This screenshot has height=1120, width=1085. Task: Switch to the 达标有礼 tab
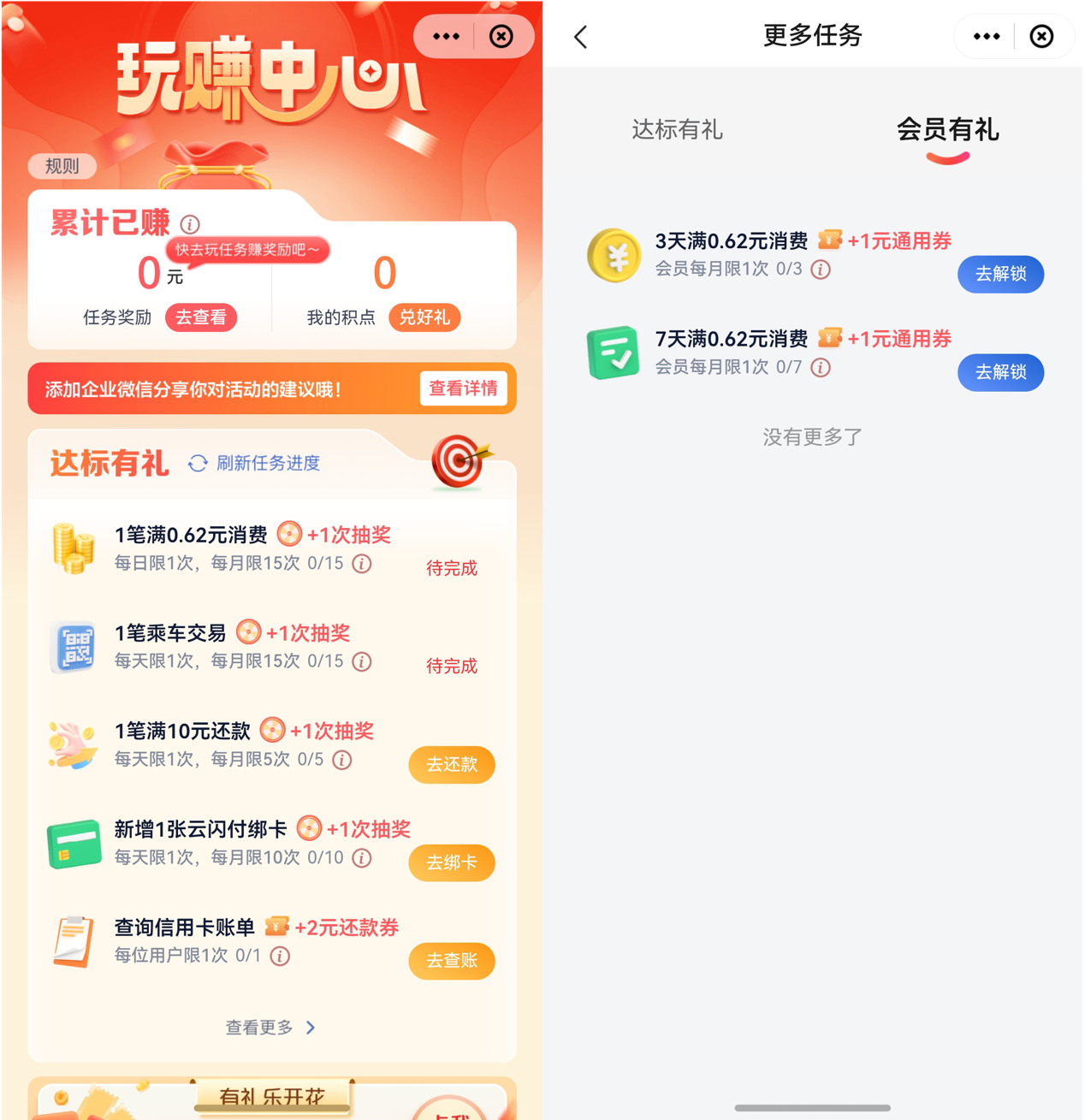[x=677, y=130]
